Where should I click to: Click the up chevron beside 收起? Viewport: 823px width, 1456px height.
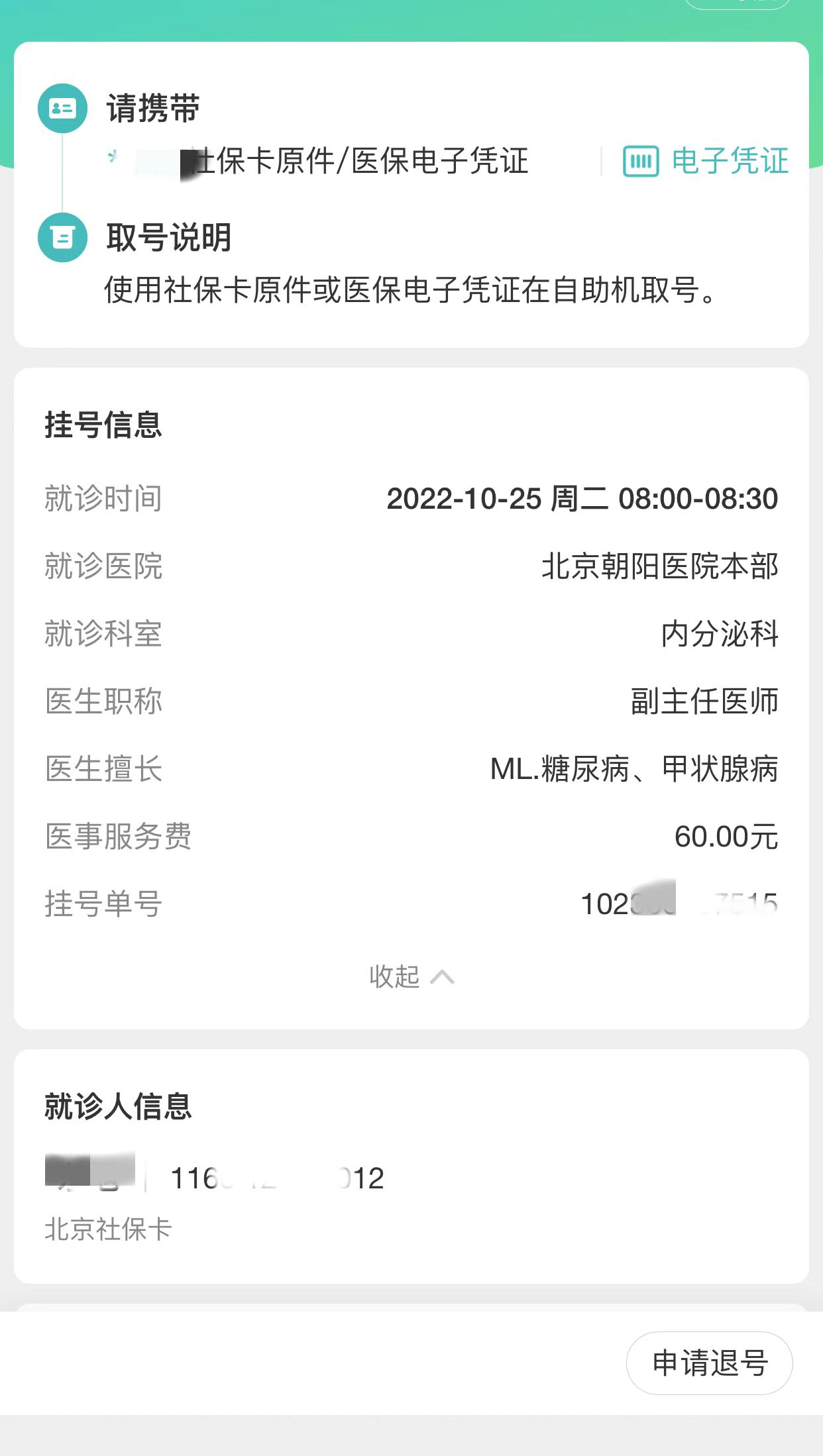point(443,976)
